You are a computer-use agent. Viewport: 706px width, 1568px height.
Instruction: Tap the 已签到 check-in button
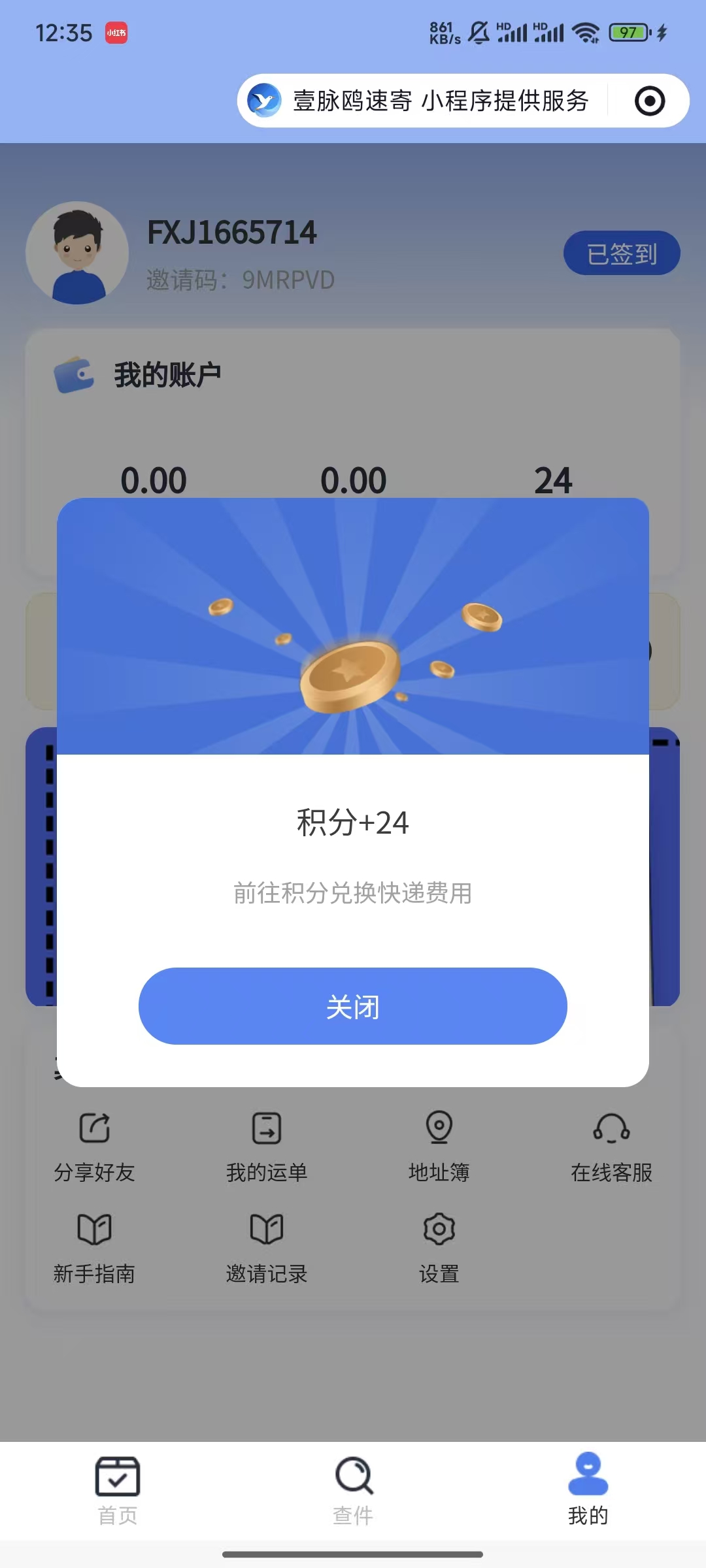pyautogui.click(x=622, y=253)
